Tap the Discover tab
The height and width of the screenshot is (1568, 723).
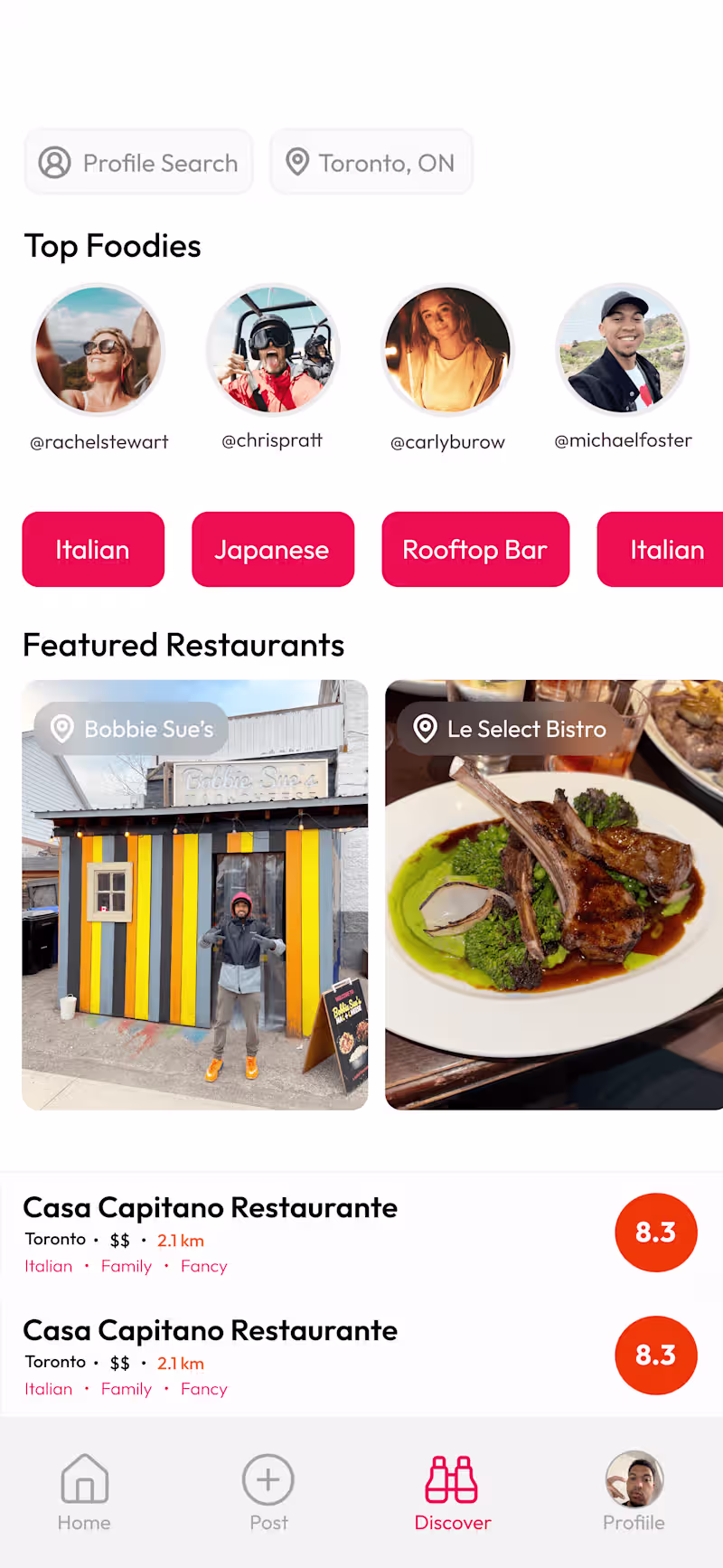(x=452, y=1492)
